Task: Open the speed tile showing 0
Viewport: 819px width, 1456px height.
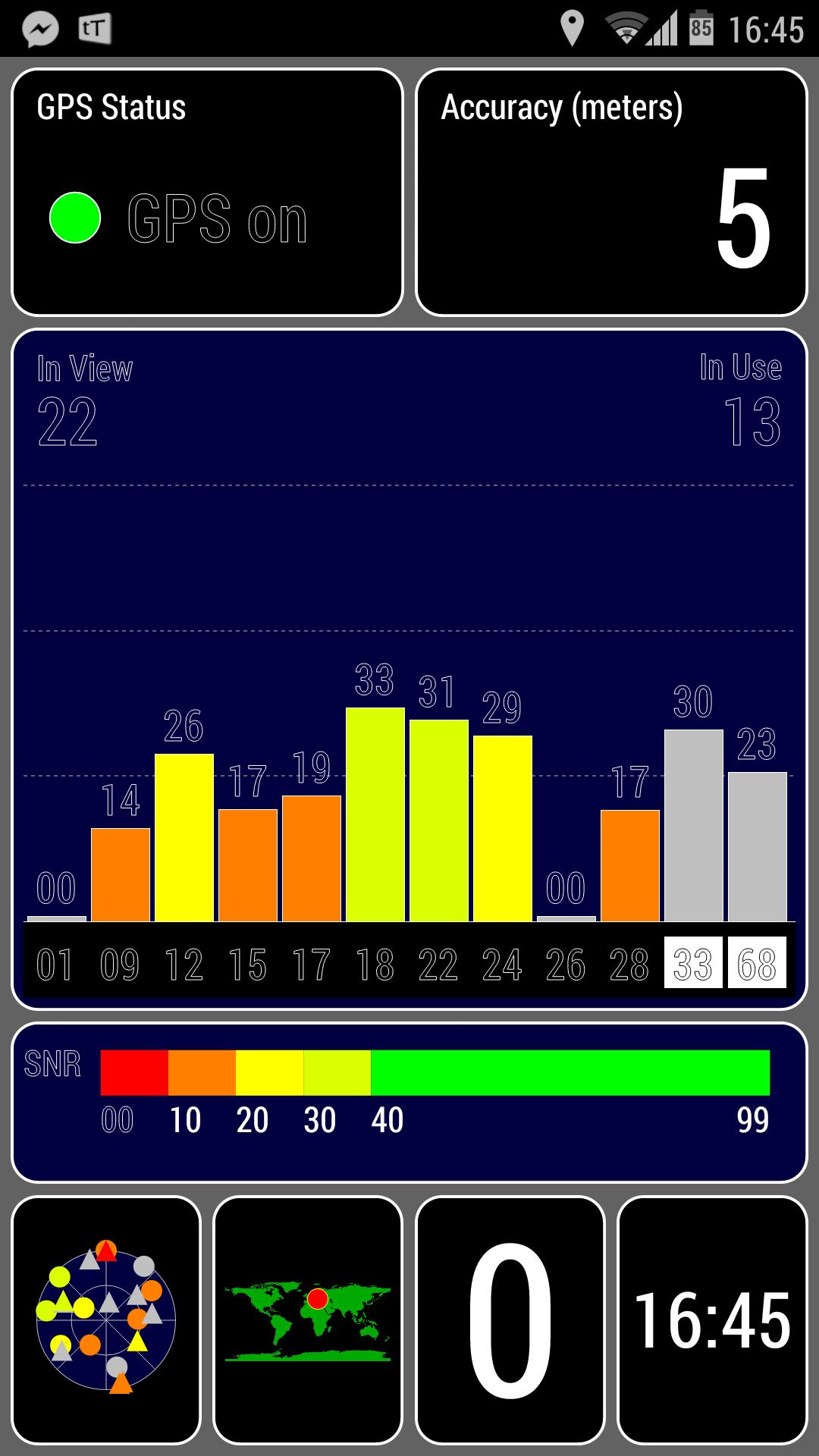Action: (510, 1320)
